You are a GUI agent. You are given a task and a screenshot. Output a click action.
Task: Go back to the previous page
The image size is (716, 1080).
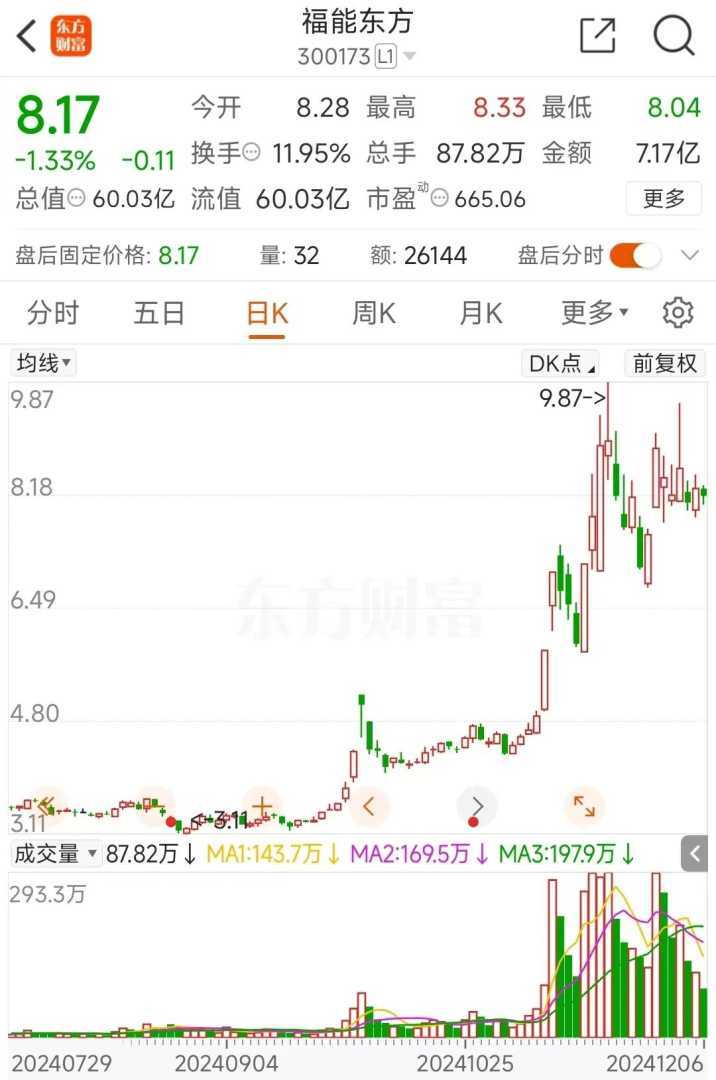(27, 36)
